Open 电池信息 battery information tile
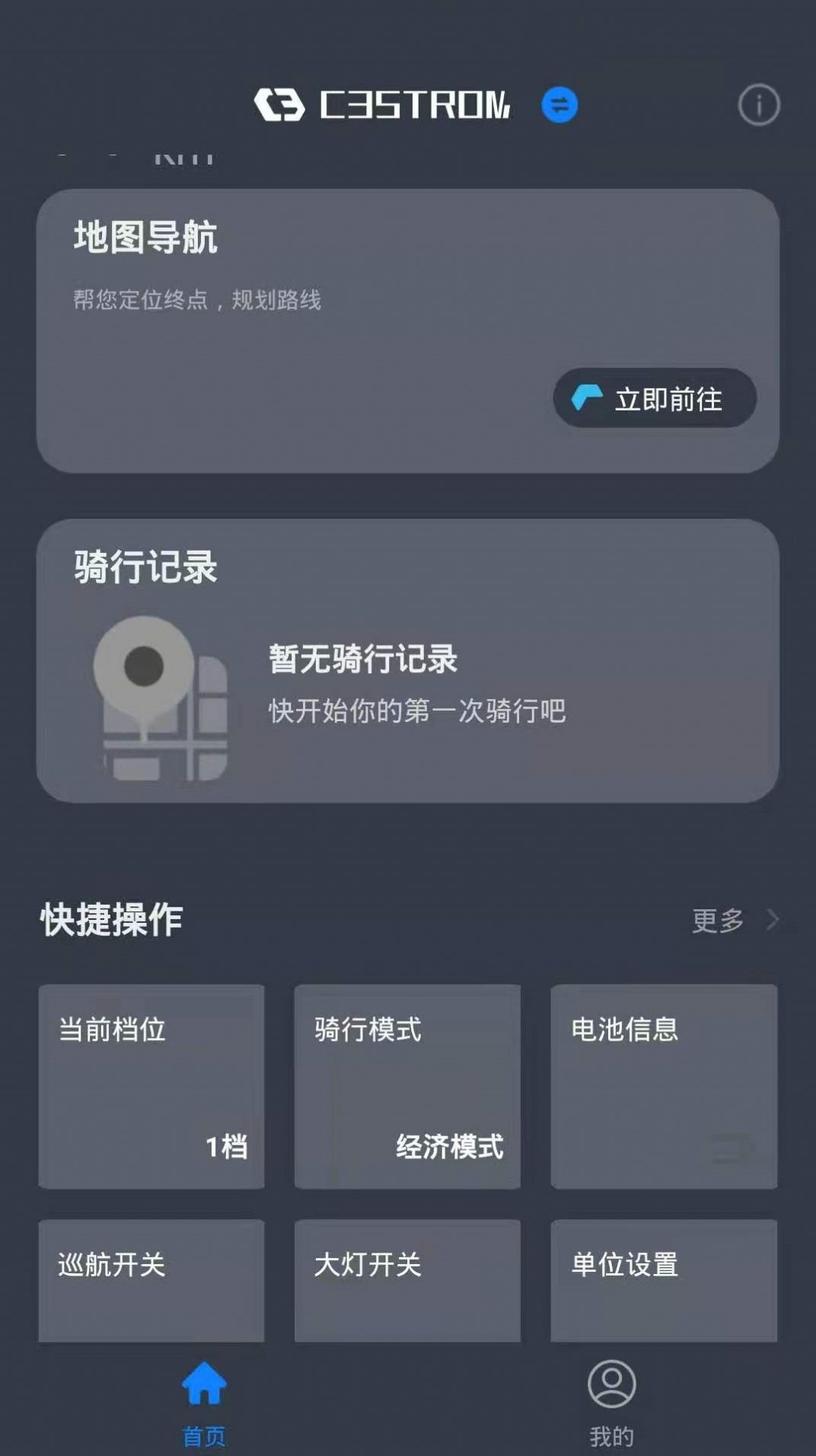 pyautogui.click(x=665, y=1089)
